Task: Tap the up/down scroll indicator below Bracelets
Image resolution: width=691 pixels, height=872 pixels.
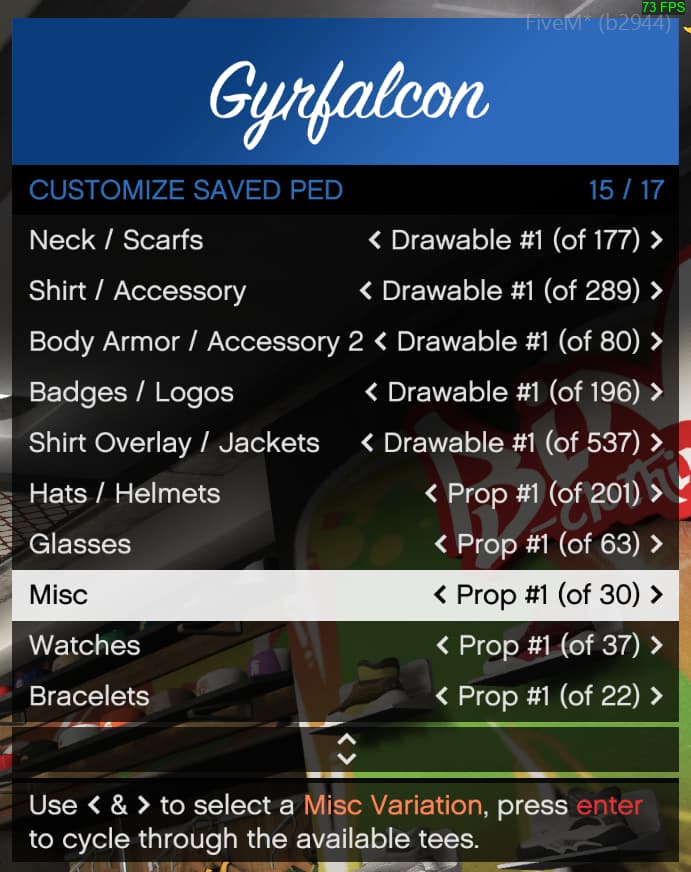Action: coord(346,749)
